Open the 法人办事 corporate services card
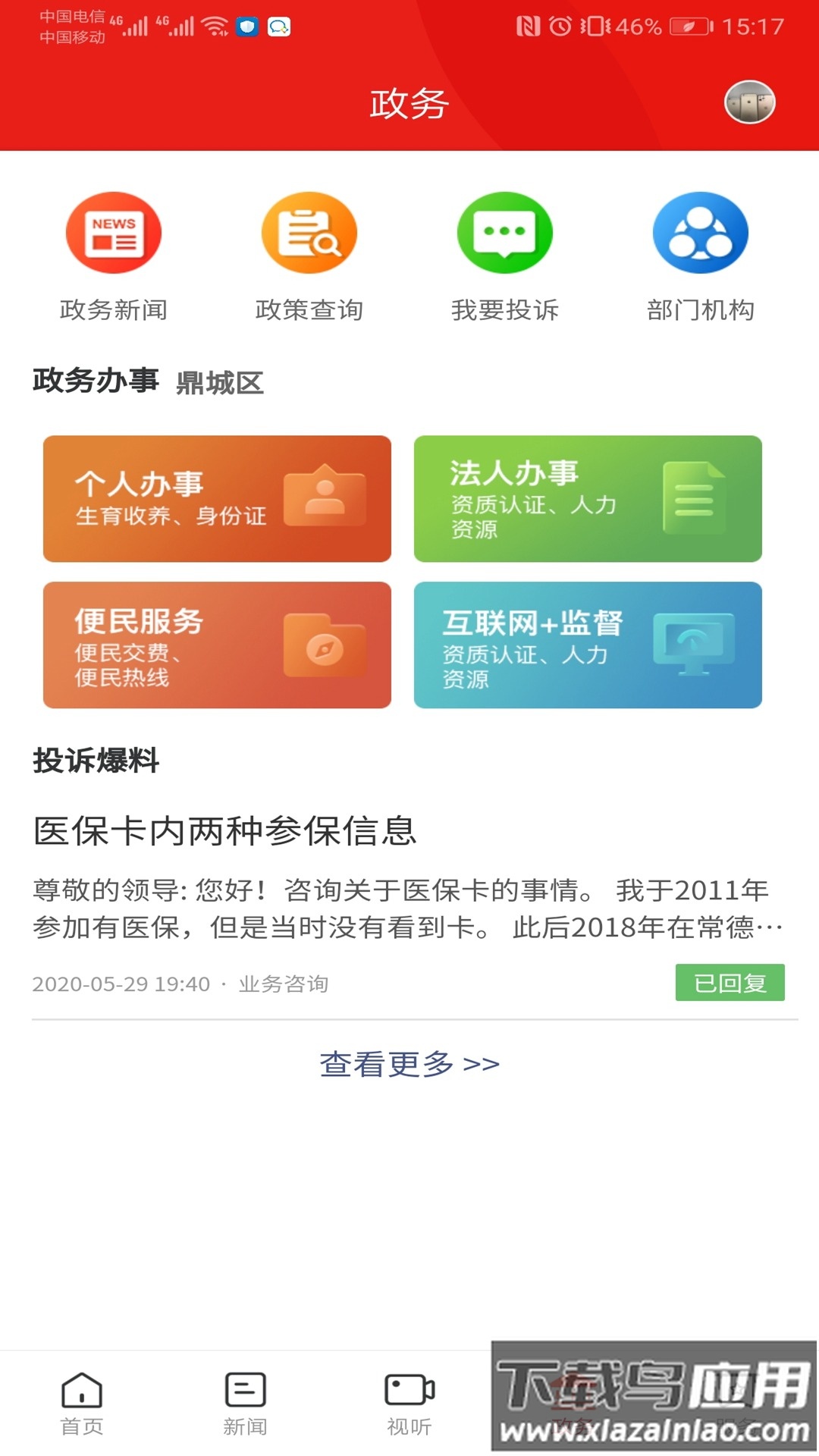The height and width of the screenshot is (1456, 819). pyautogui.click(x=589, y=498)
